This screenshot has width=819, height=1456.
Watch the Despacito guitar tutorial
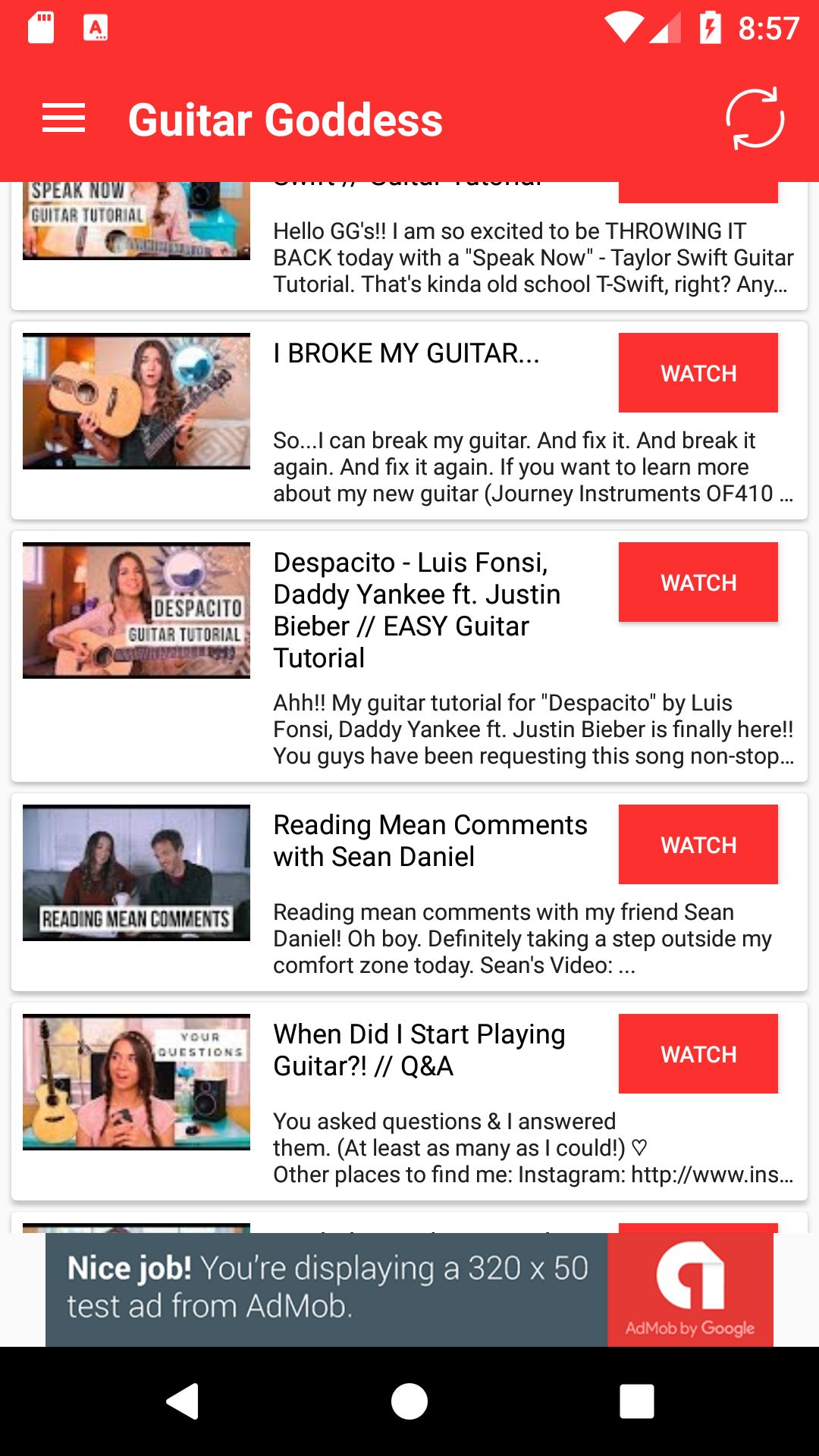698,582
